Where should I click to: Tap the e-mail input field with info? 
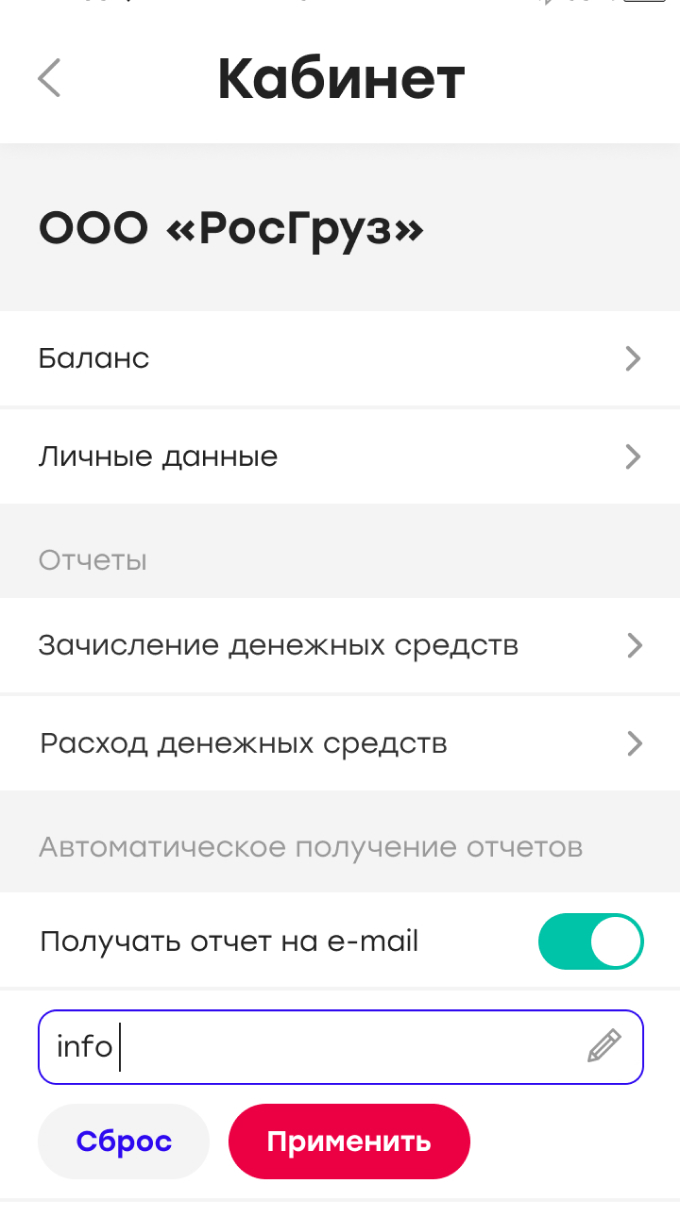310,1047
